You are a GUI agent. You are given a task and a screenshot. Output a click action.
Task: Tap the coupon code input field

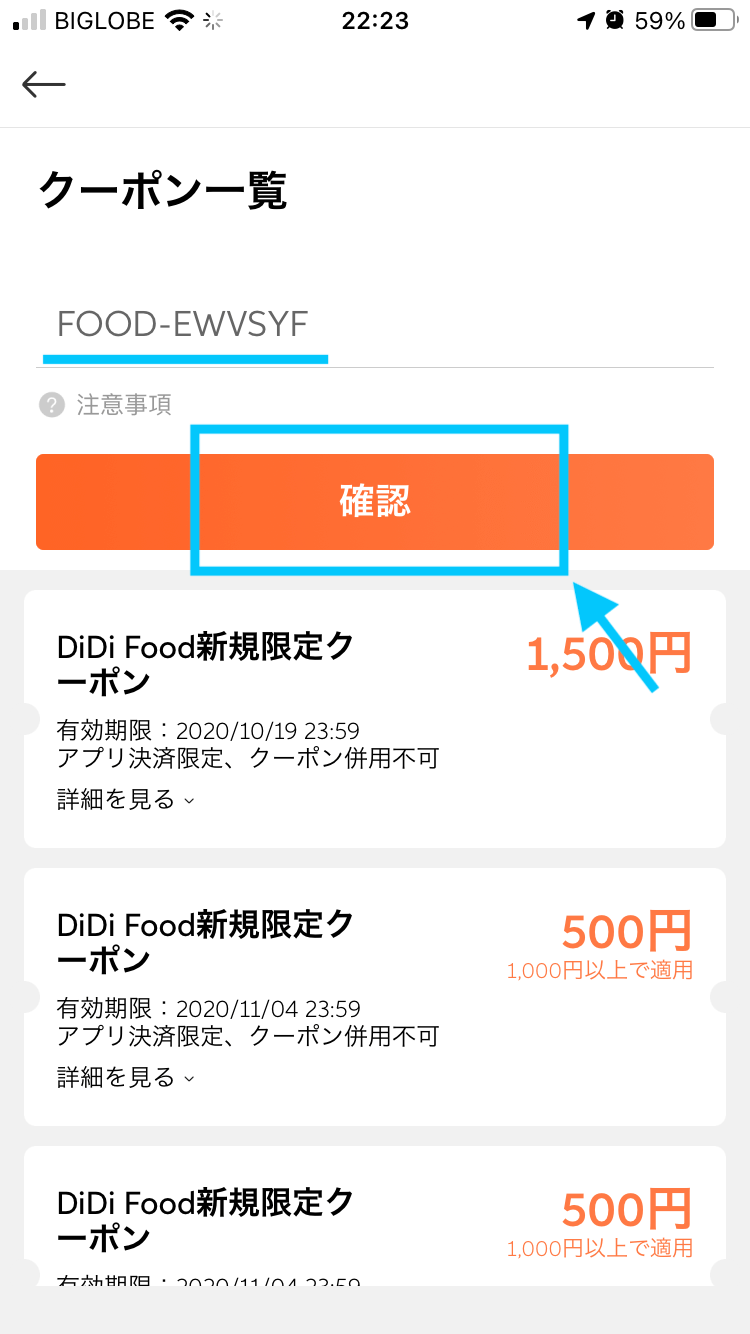[x=376, y=325]
